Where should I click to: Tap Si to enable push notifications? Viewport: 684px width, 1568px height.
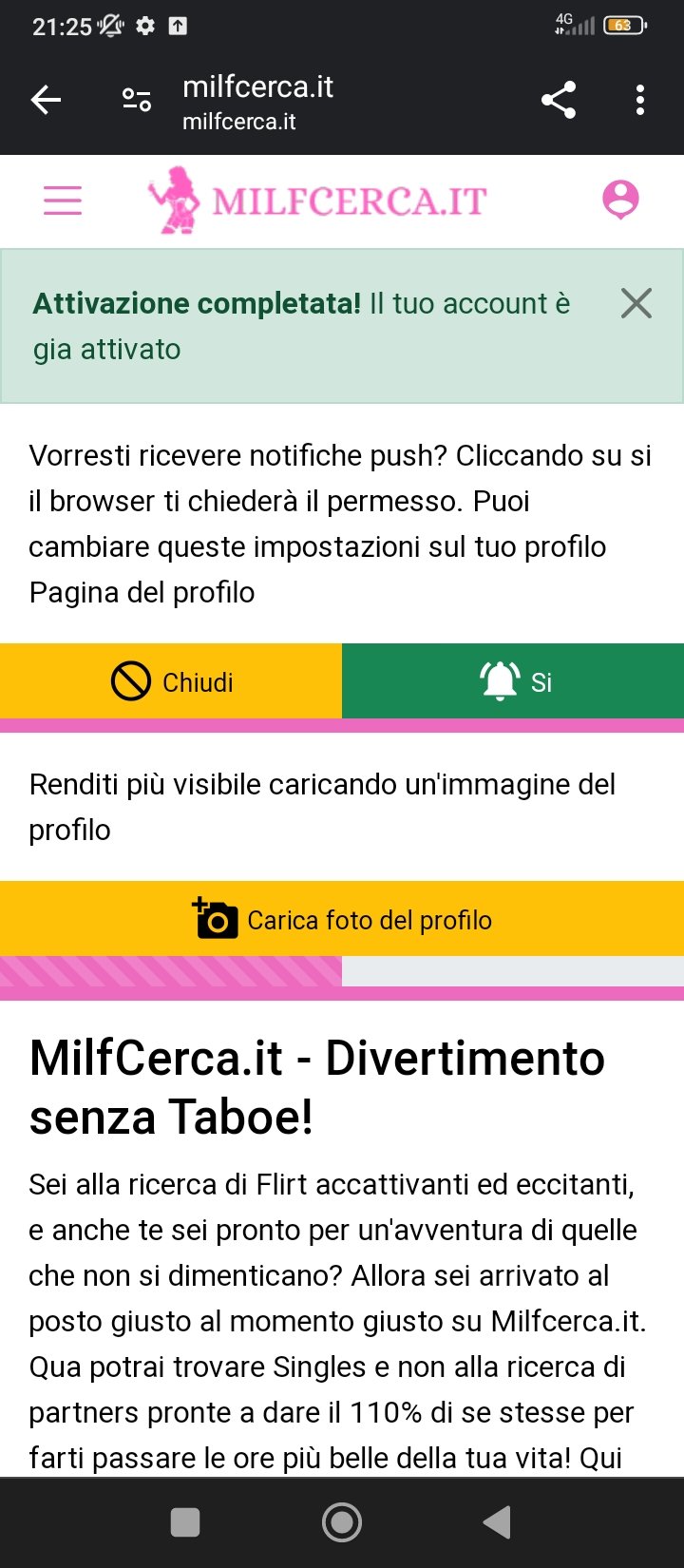[x=513, y=681]
